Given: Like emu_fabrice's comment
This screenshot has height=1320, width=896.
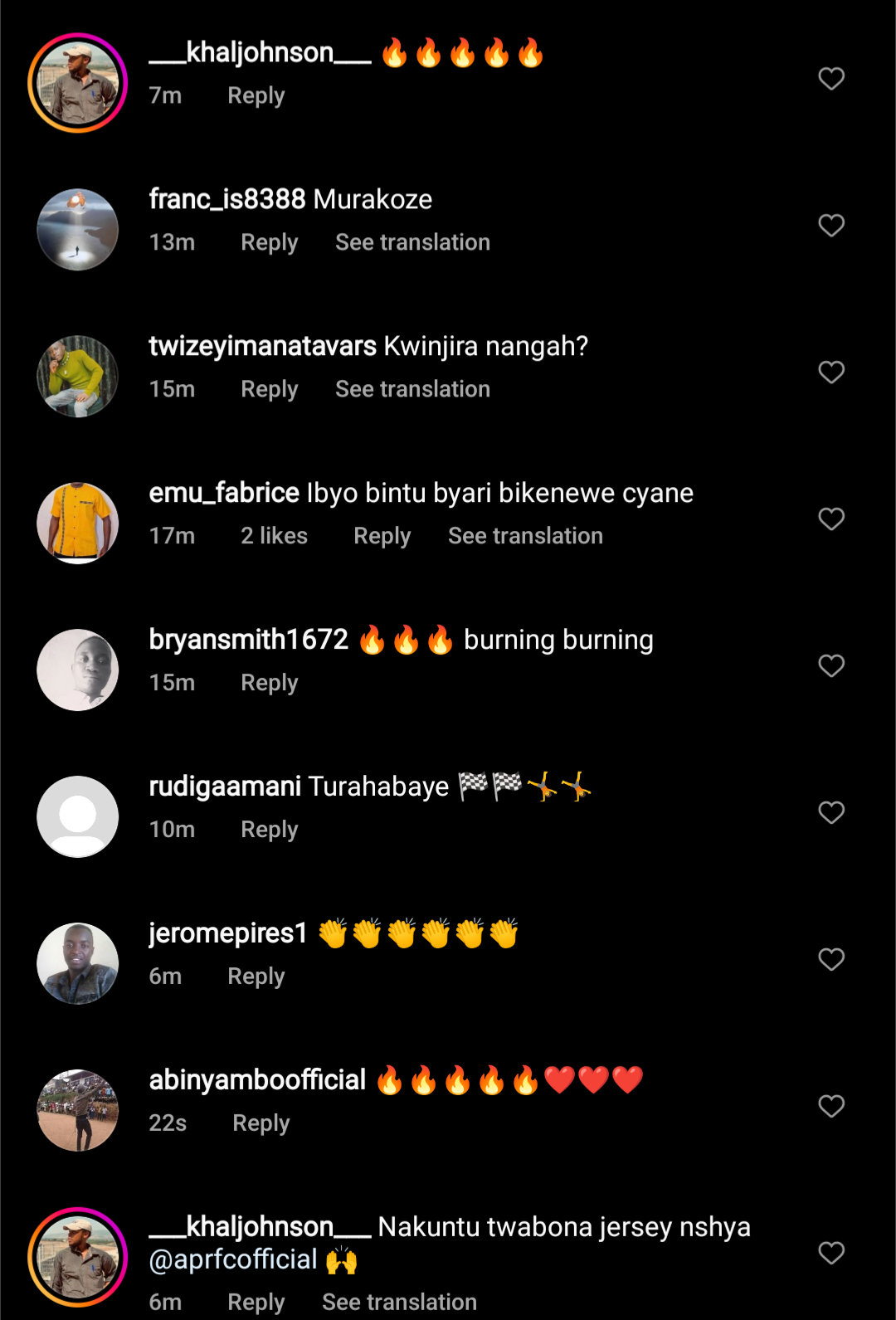Looking at the screenshot, I should (830, 519).
